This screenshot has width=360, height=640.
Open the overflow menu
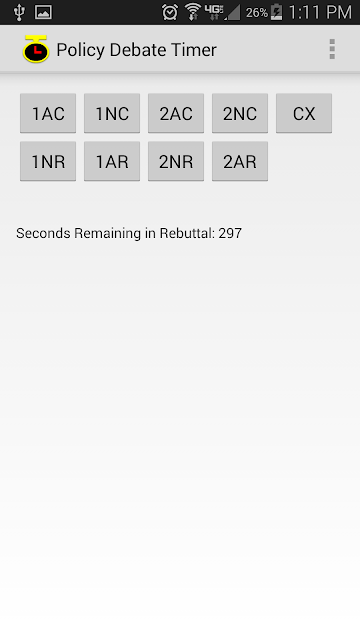click(x=332, y=49)
